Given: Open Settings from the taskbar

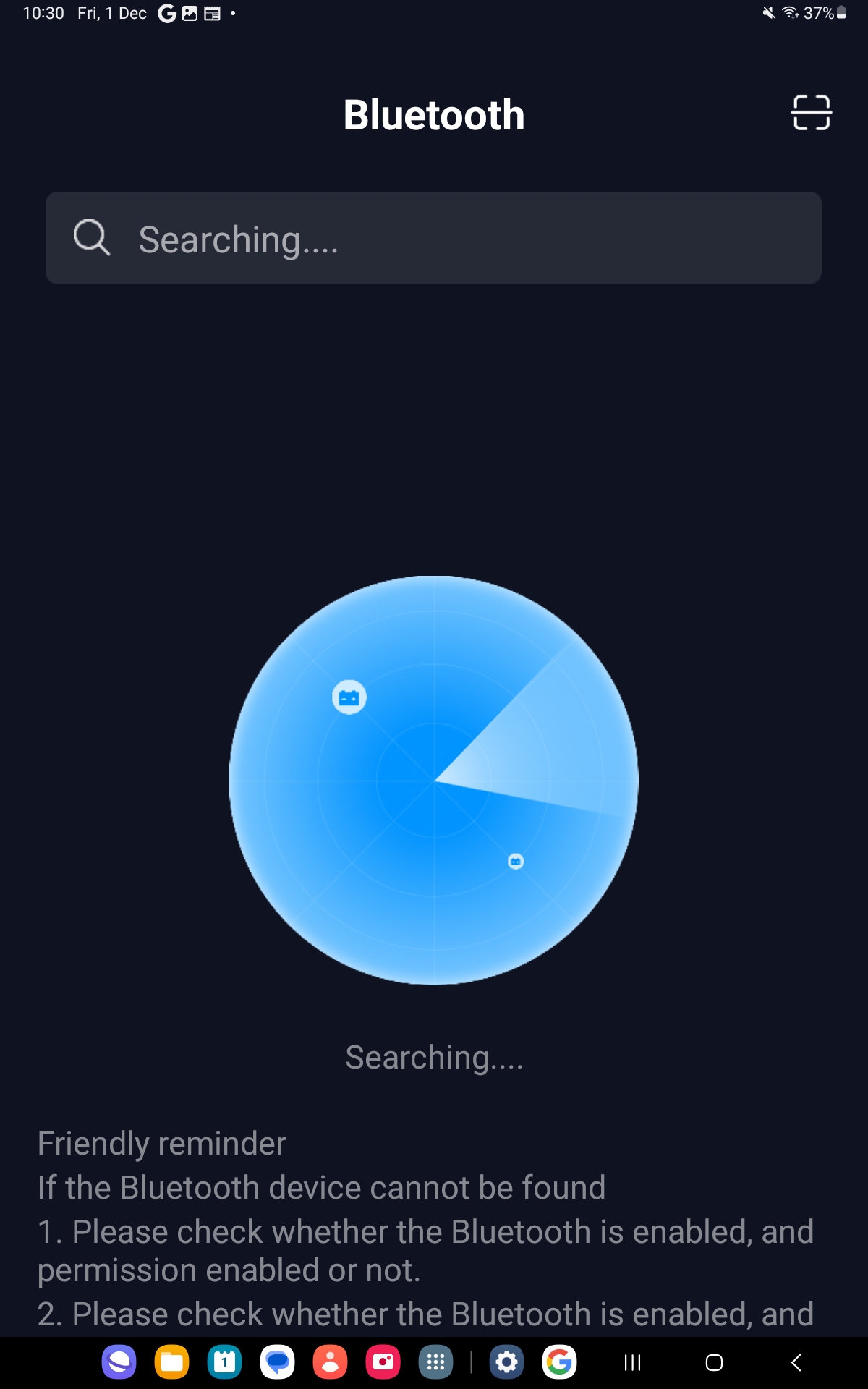Looking at the screenshot, I should coord(506,1362).
